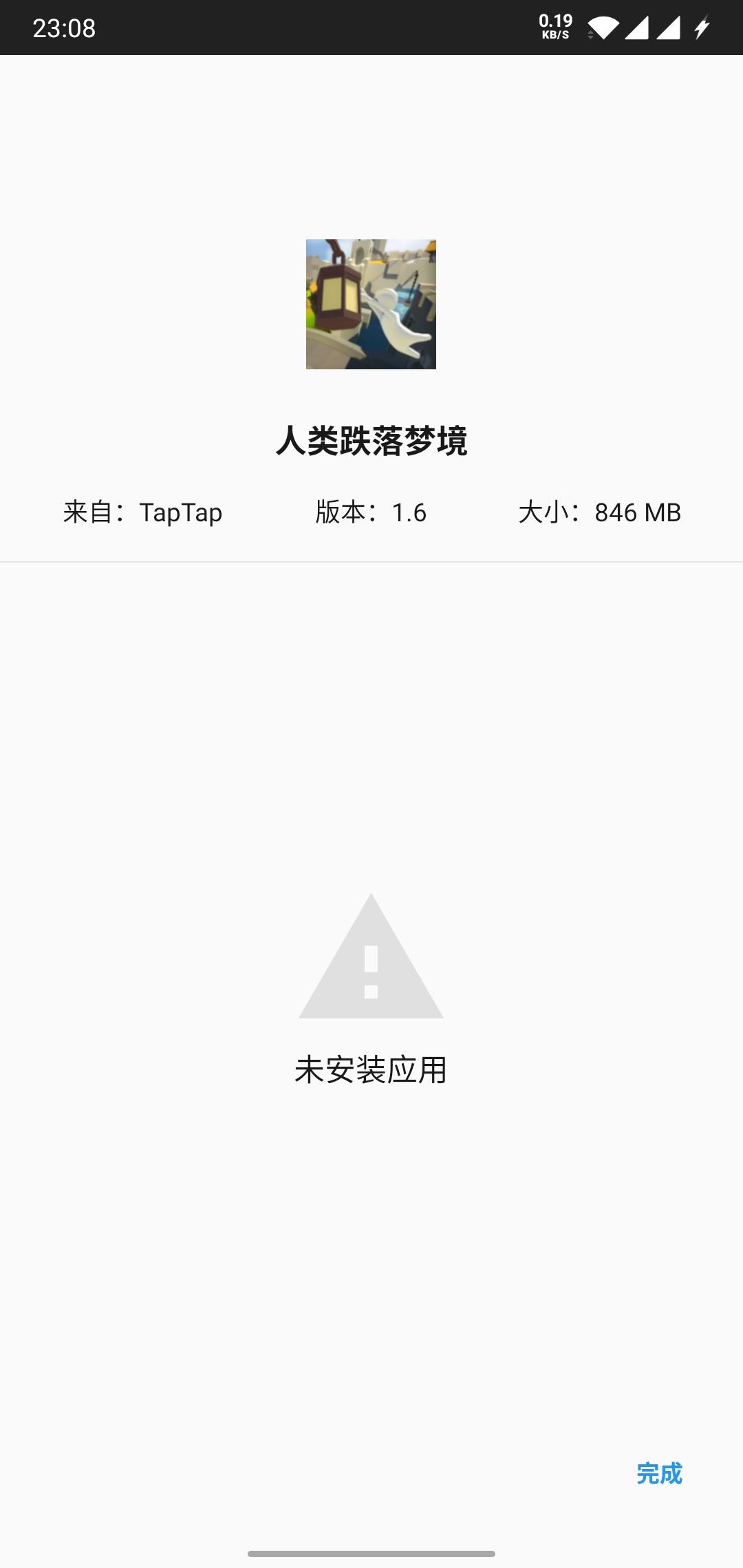Tap the warning triangle icon

click(371, 963)
